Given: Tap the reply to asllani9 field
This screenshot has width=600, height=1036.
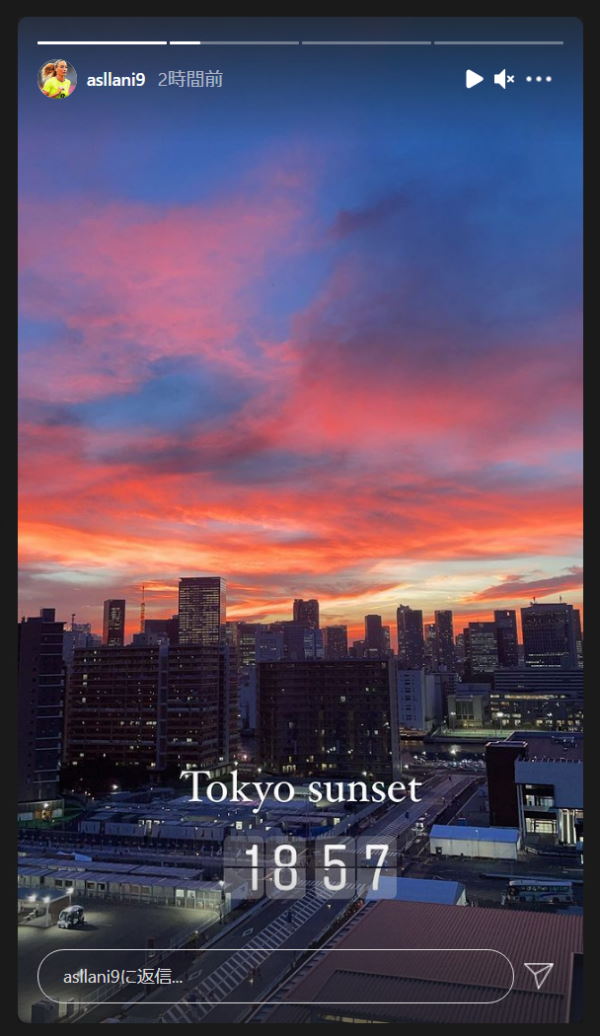Looking at the screenshot, I should tap(275, 976).
